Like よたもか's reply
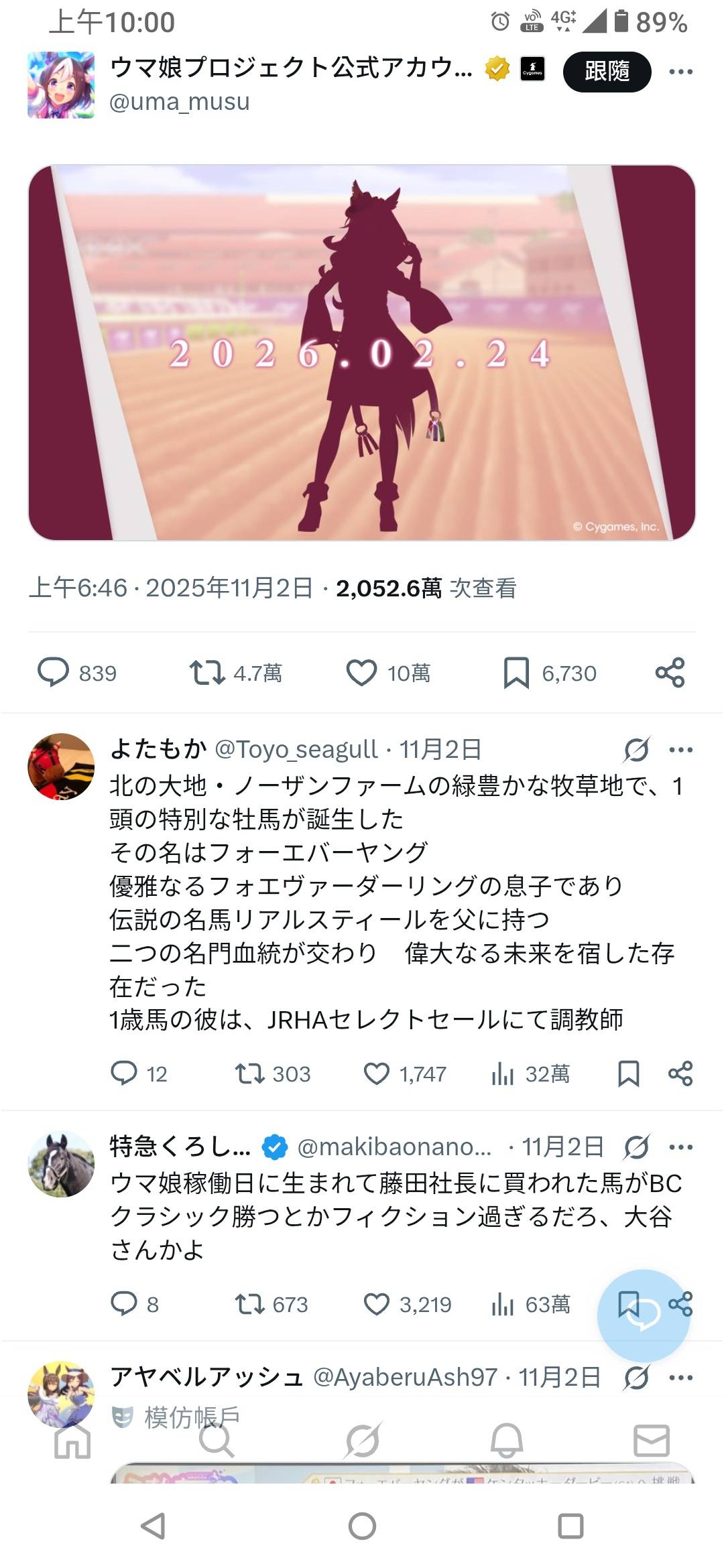724x1568 pixels. pos(376,1073)
